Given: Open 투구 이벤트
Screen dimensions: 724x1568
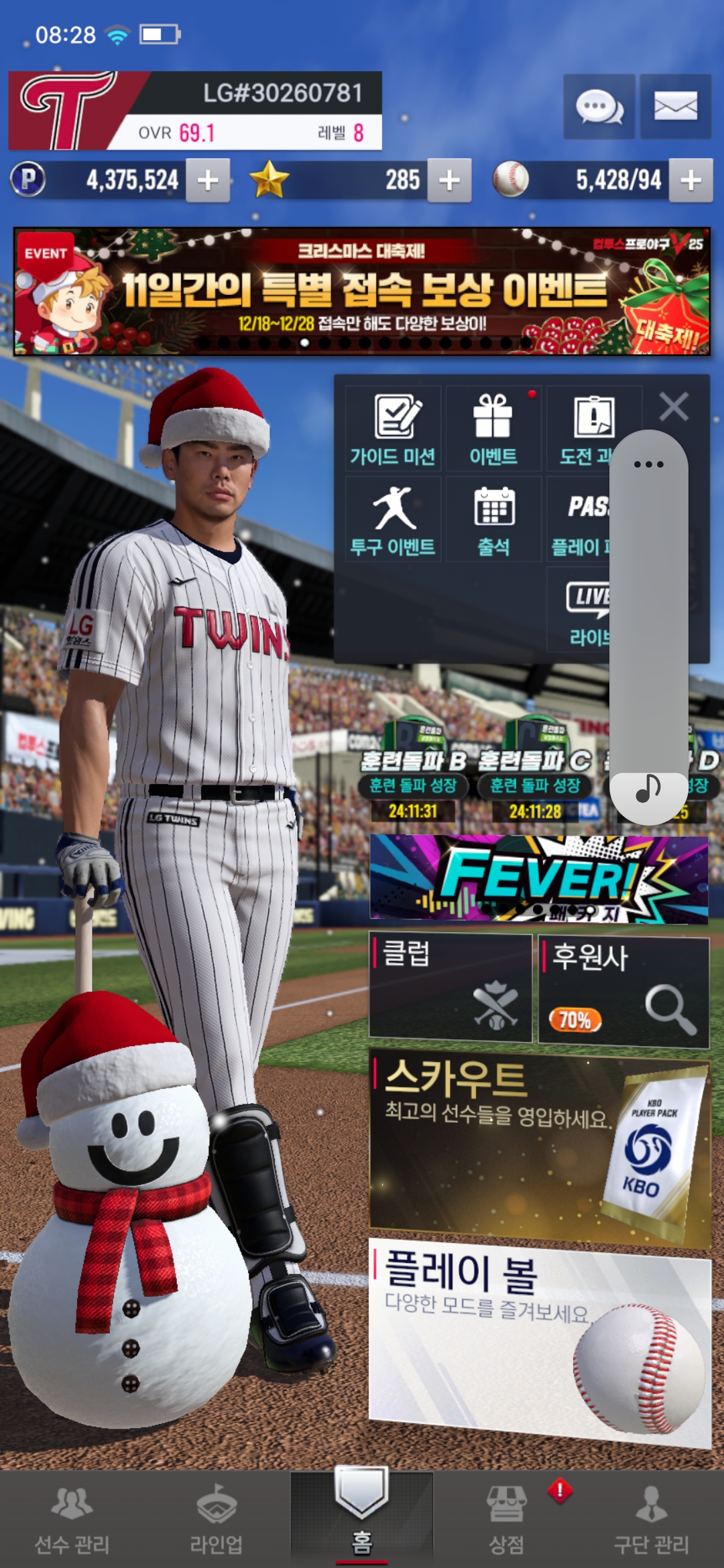Looking at the screenshot, I should [393, 519].
